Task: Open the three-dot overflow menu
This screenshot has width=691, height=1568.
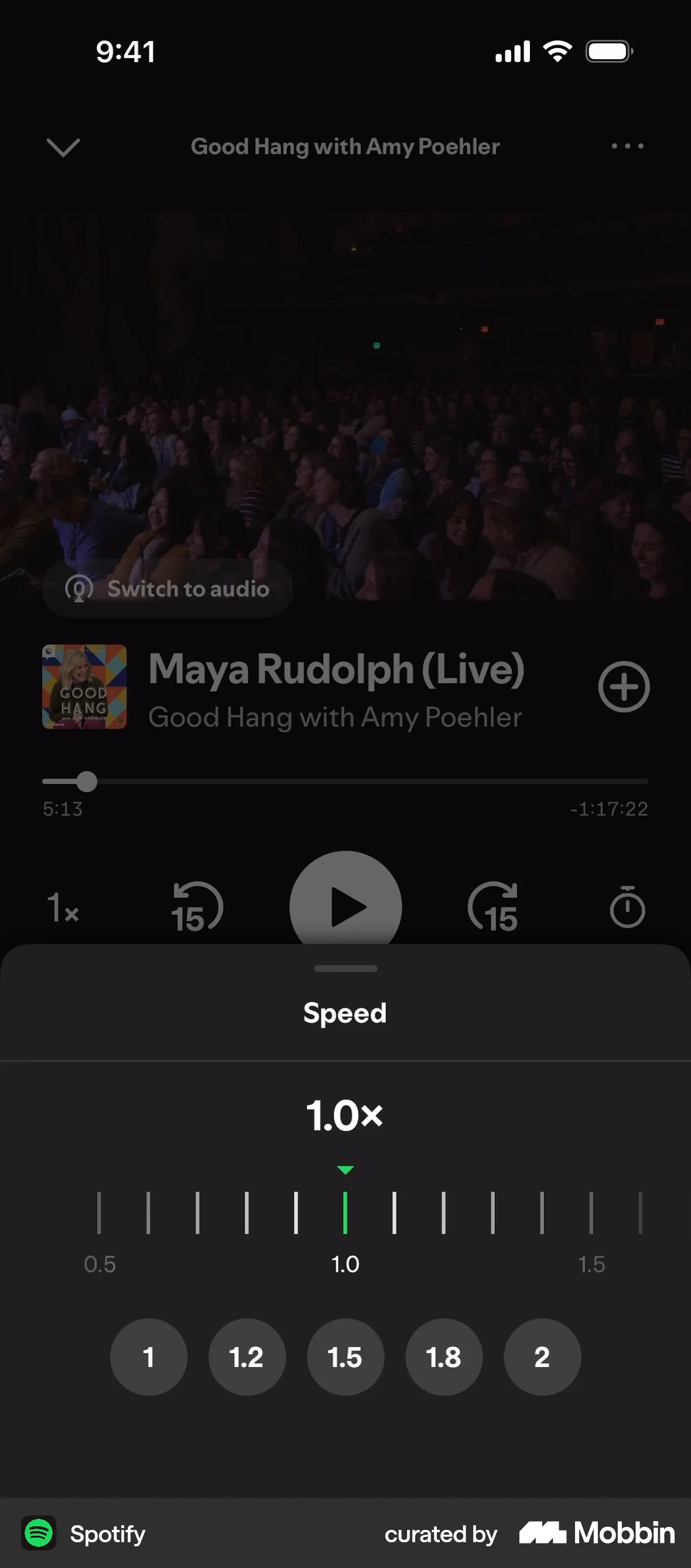Action: coord(627,146)
